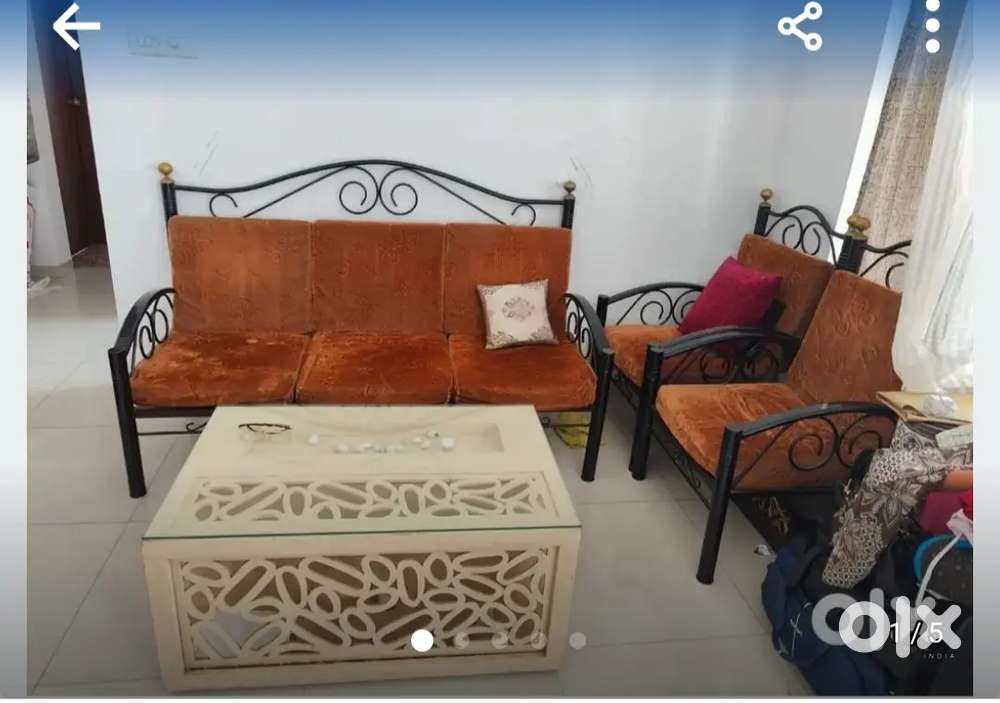1000x703 pixels.
Task: Go back using the arrow icon
Action: tap(76, 27)
